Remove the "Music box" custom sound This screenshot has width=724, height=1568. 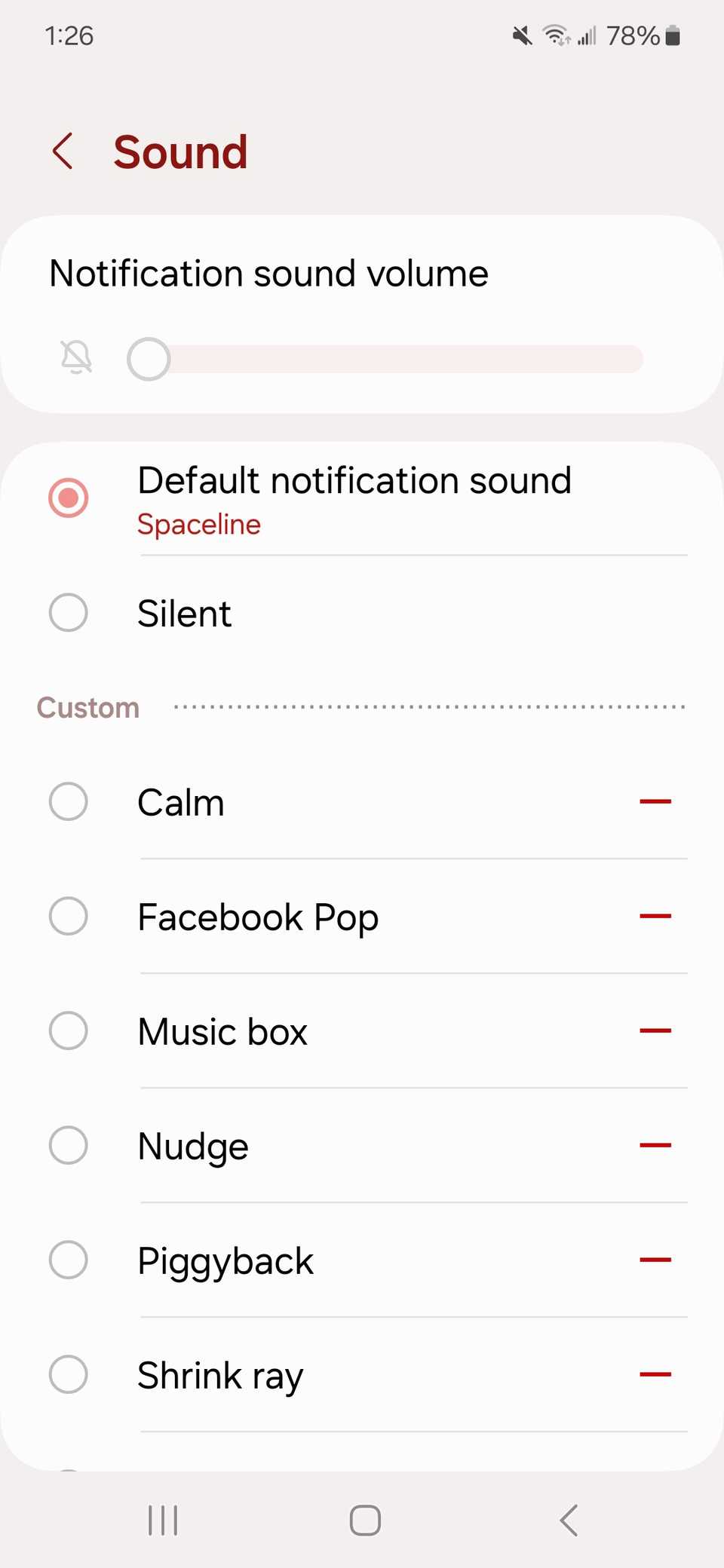pos(656,1031)
